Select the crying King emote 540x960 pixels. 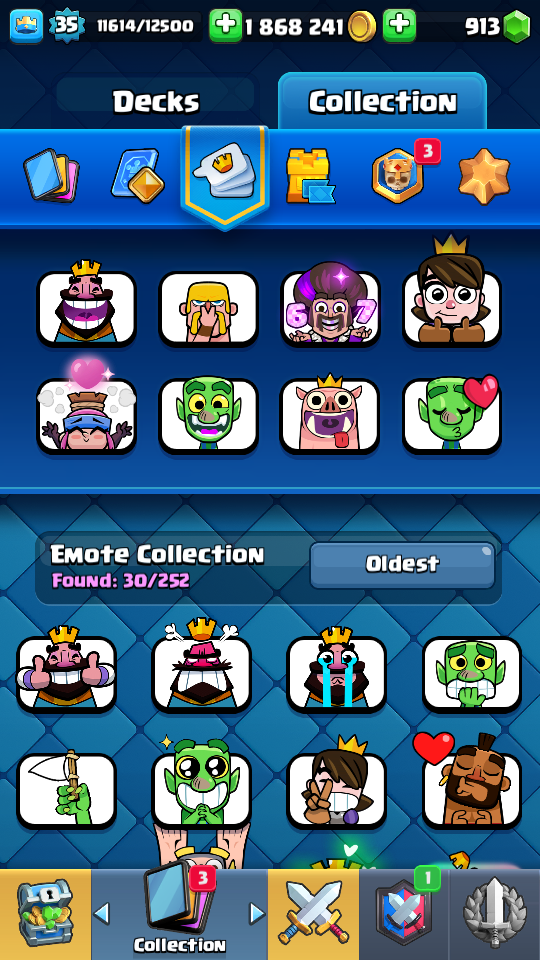coord(337,670)
